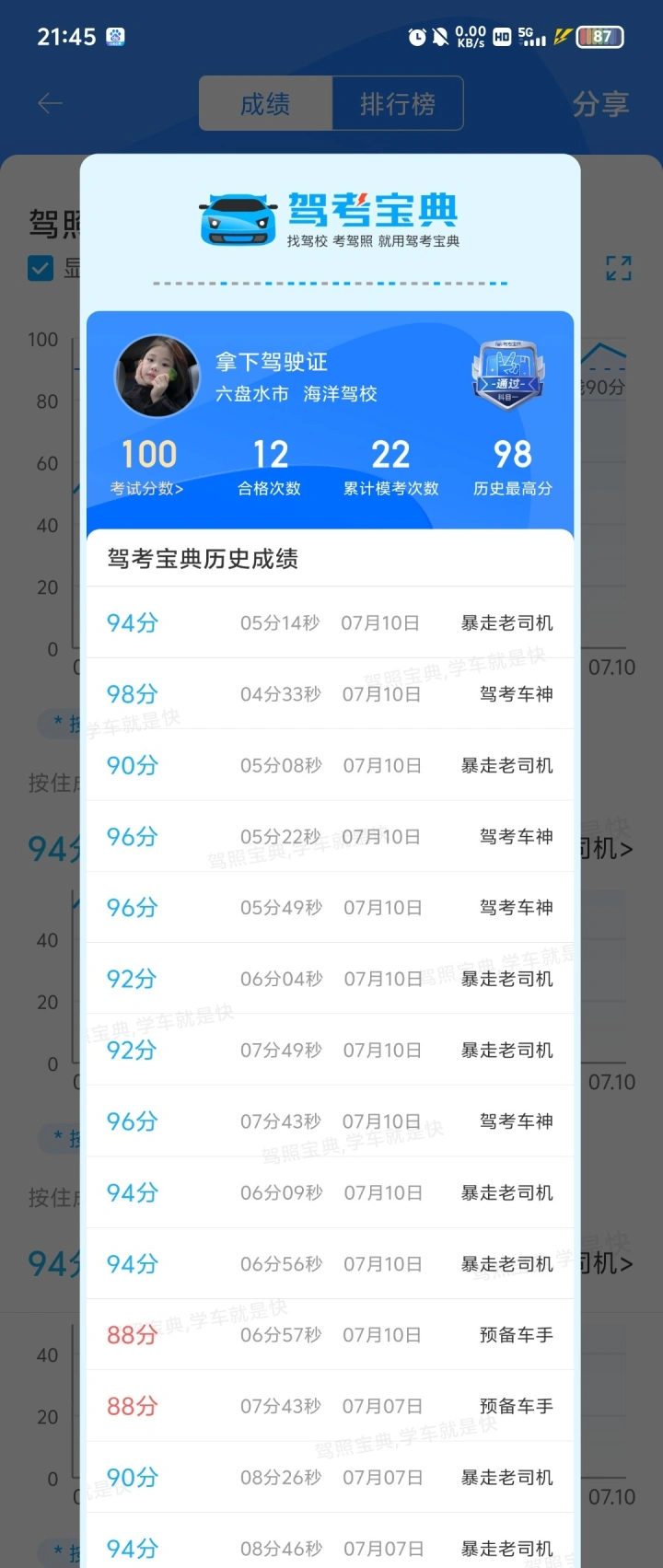Switch to the 排行榜 tab
The height and width of the screenshot is (1568, 663).
[x=397, y=104]
